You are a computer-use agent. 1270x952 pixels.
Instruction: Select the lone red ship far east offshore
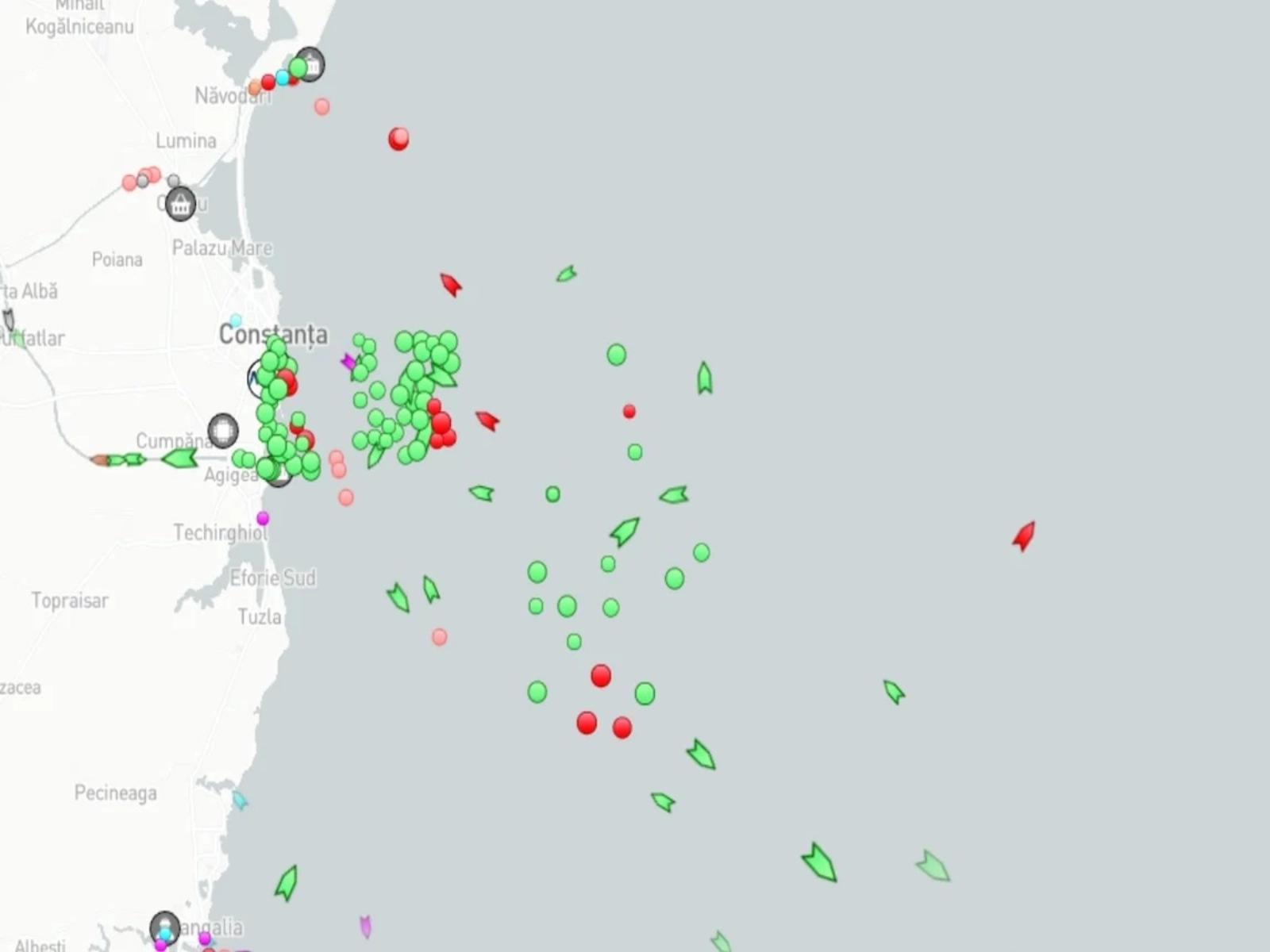coord(1024,536)
